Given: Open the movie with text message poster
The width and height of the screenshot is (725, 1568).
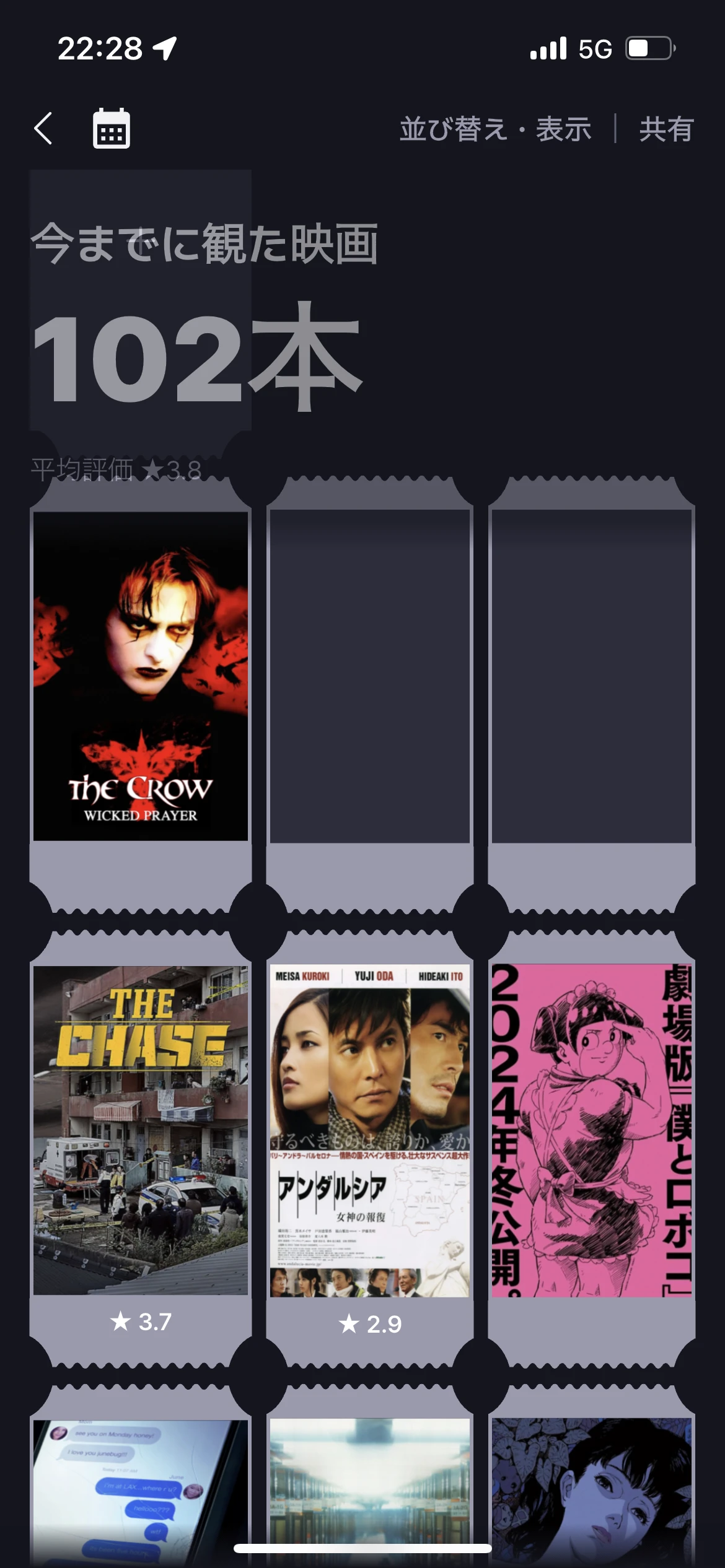Looking at the screenshot, I should pyautogui.click(x=141, y=1486).
